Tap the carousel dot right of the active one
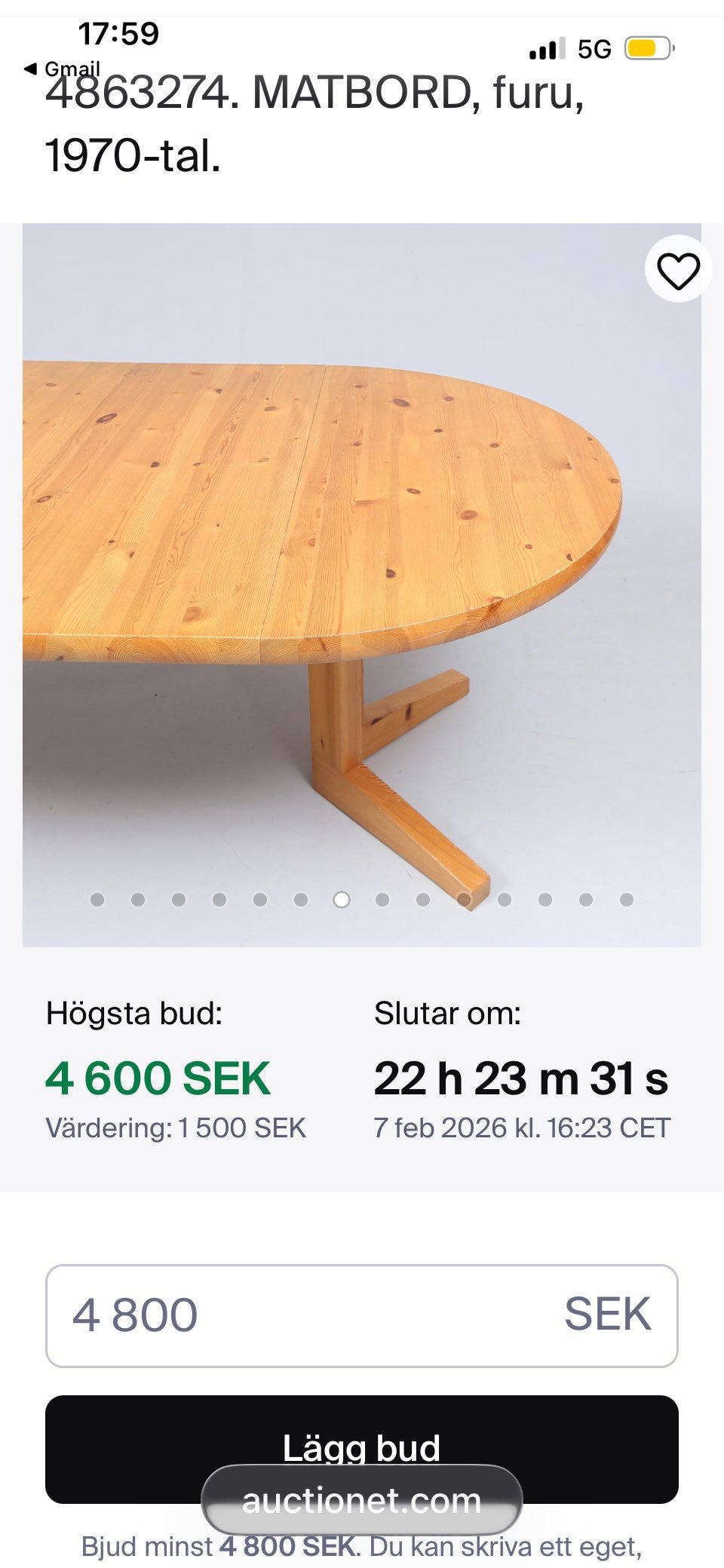Screen dimensions: 724x1568 [382, 900]
